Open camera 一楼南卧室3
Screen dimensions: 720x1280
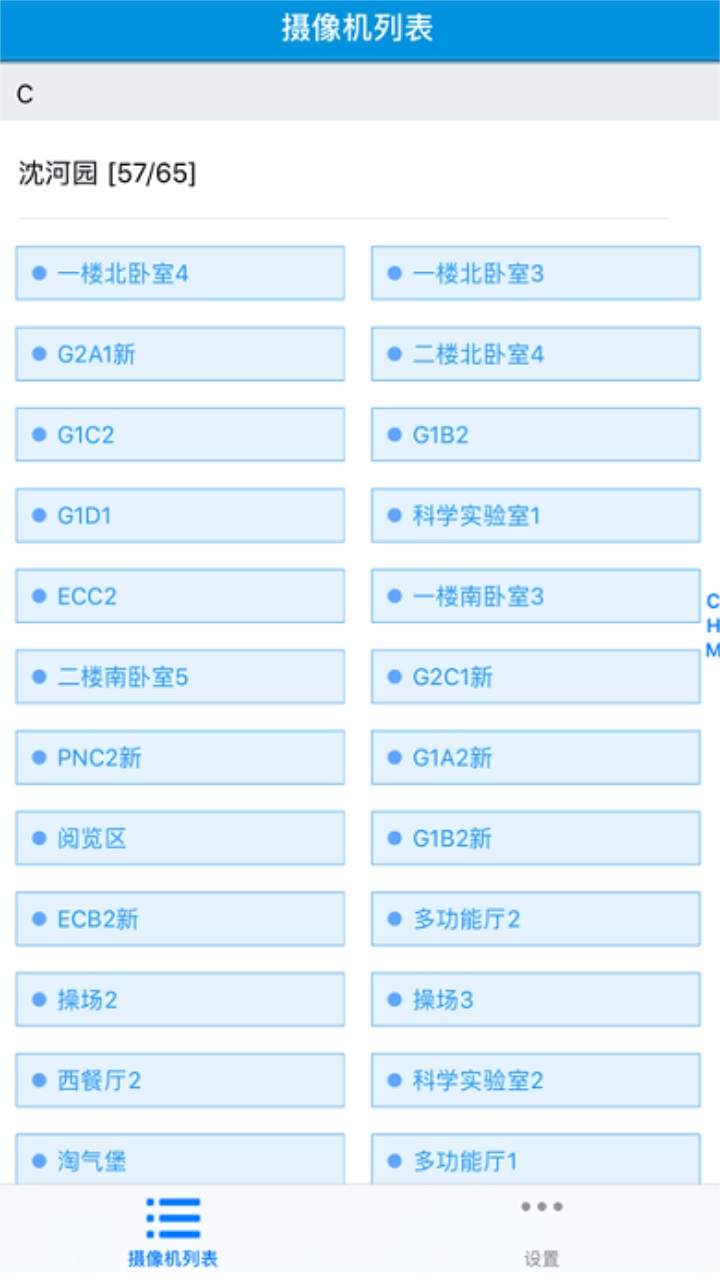pyautogui.click(x=535, y=597)
